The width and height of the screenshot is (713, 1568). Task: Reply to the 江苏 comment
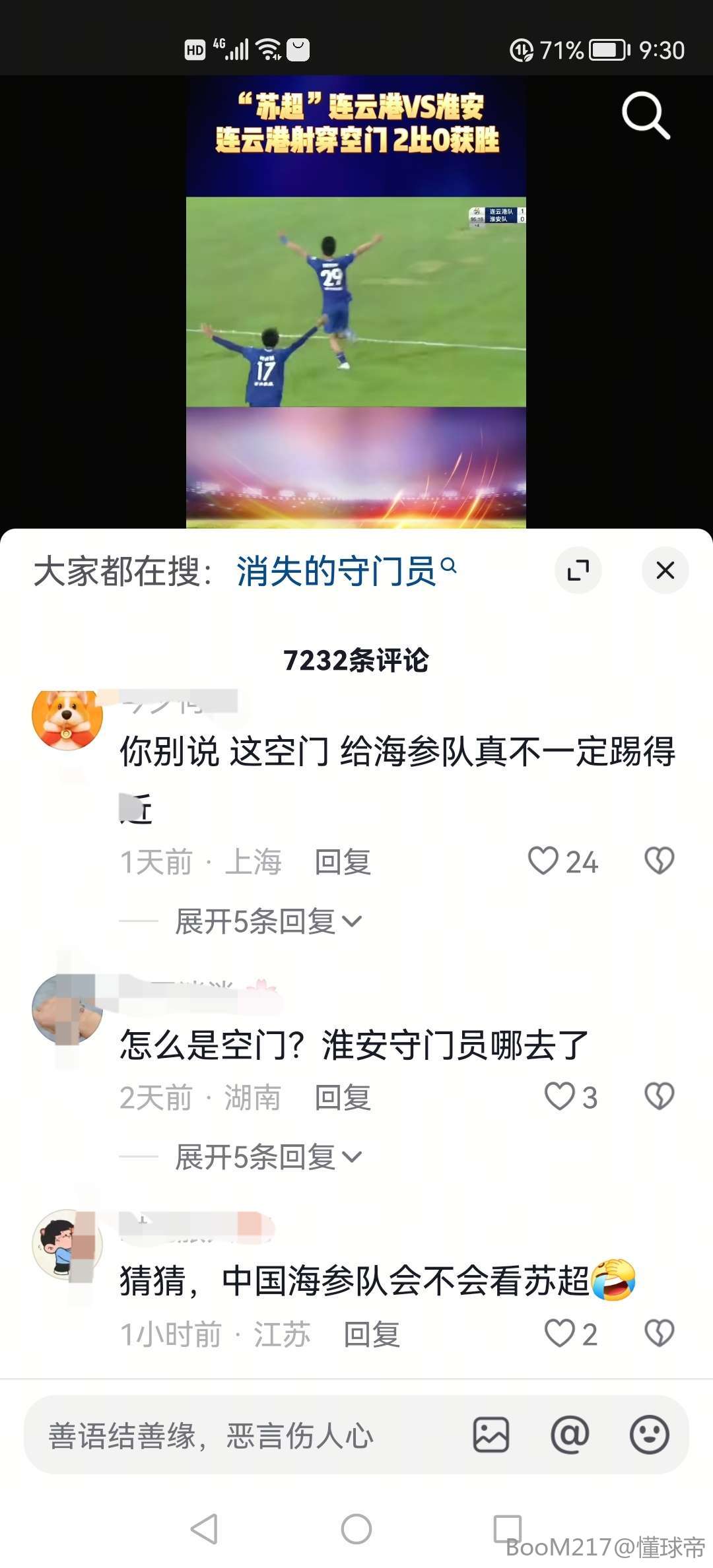(x=372, y=1335)
